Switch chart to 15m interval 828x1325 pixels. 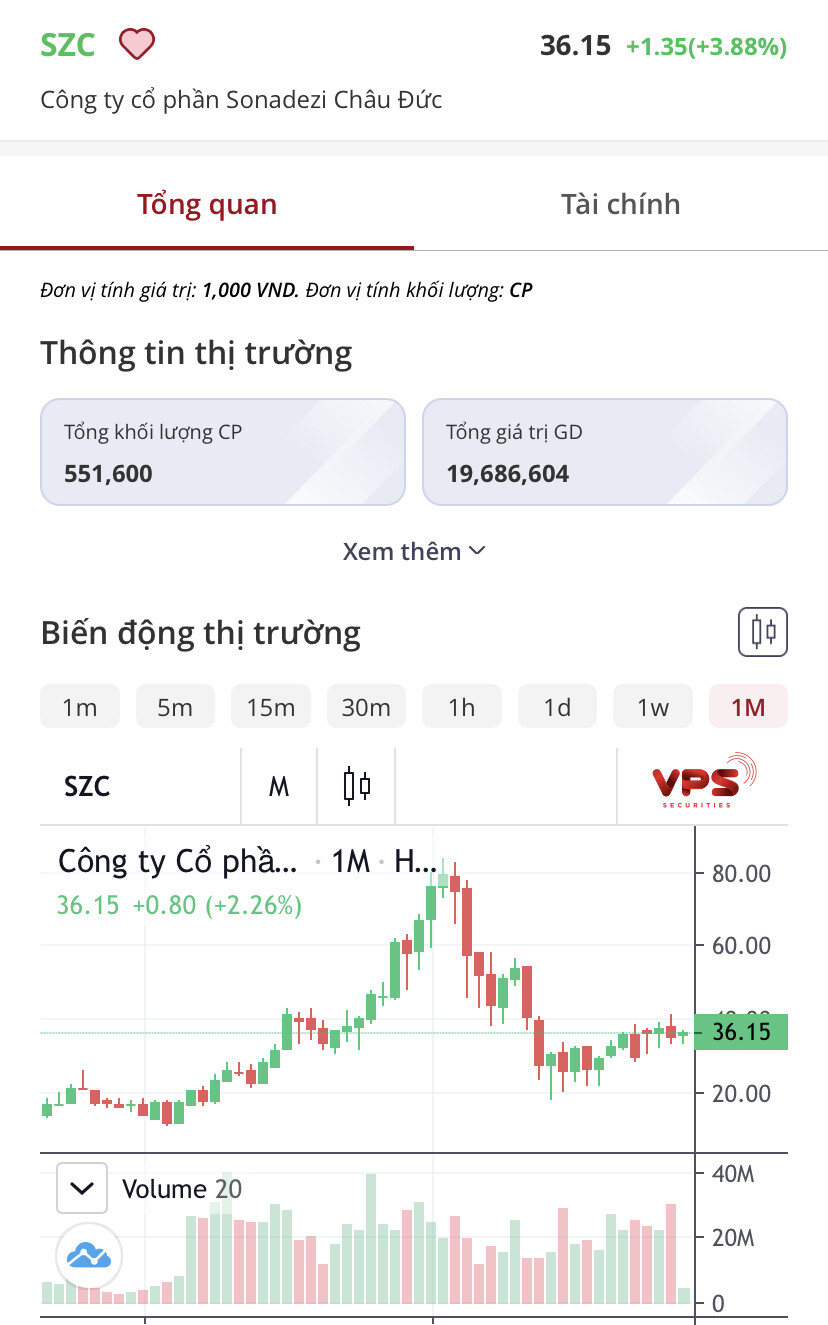point(271,707)
